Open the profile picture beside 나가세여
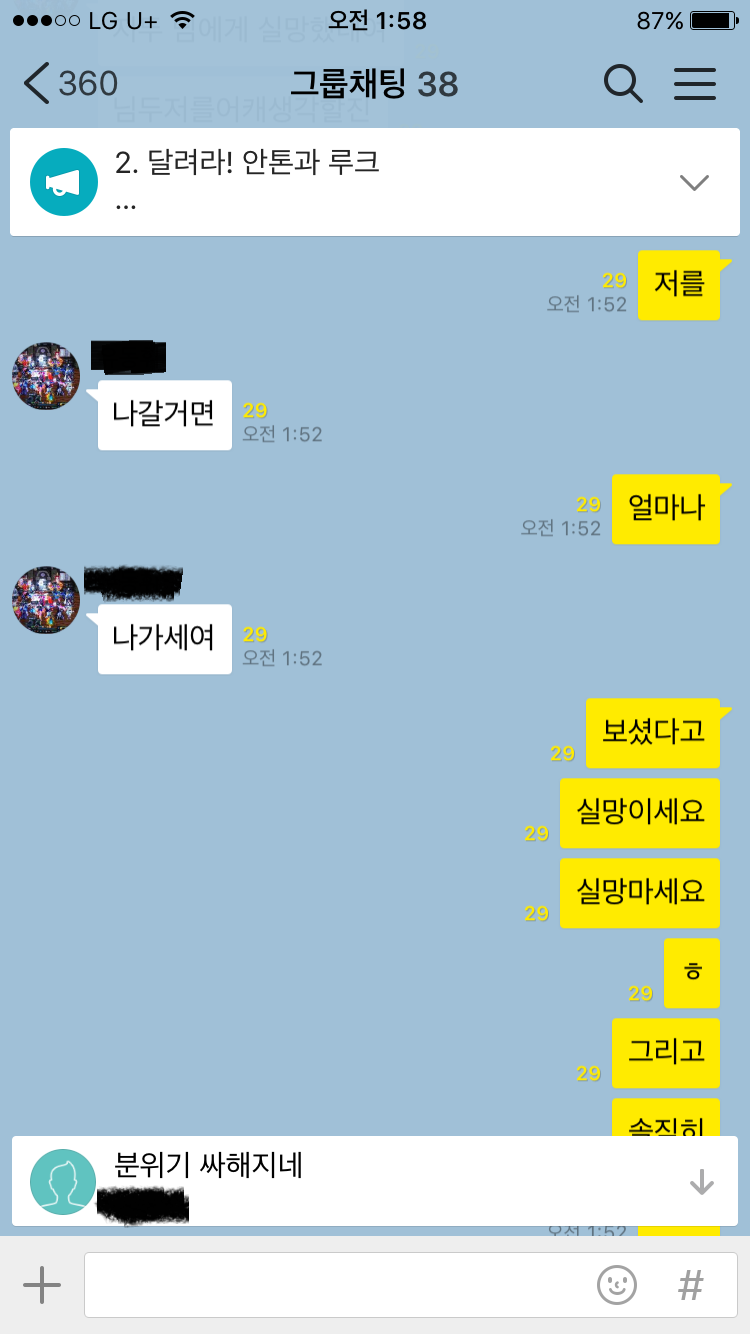 click(45, 600)
